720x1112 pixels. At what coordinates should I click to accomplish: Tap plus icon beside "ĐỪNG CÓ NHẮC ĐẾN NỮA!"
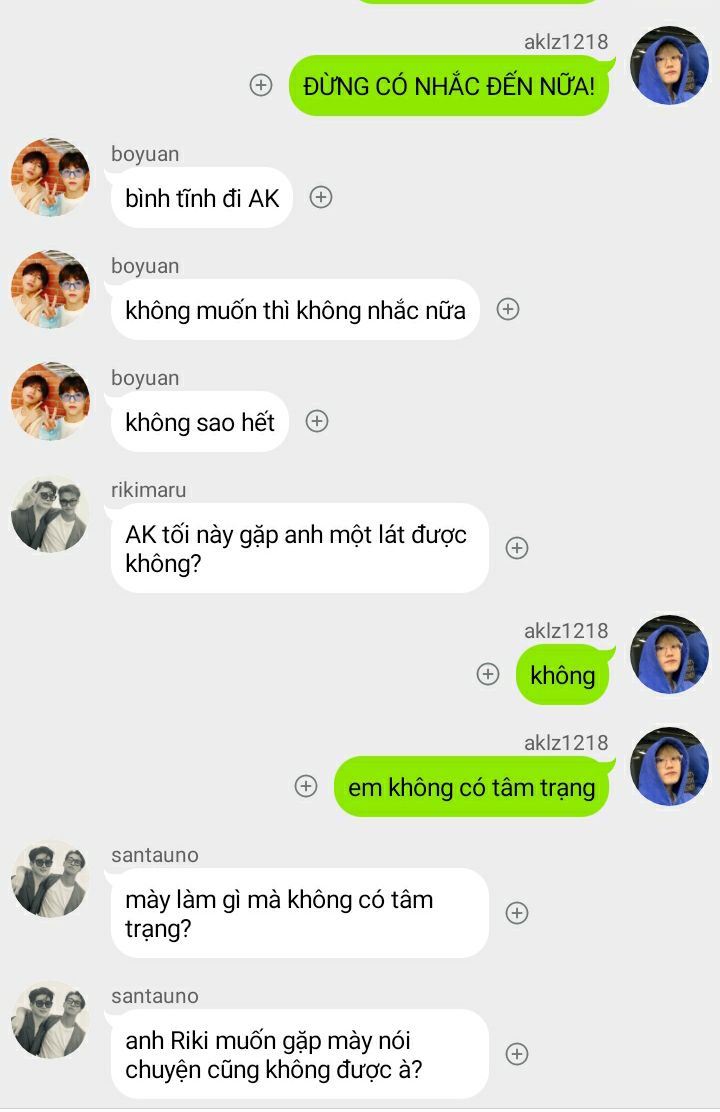tap(261, 85)
